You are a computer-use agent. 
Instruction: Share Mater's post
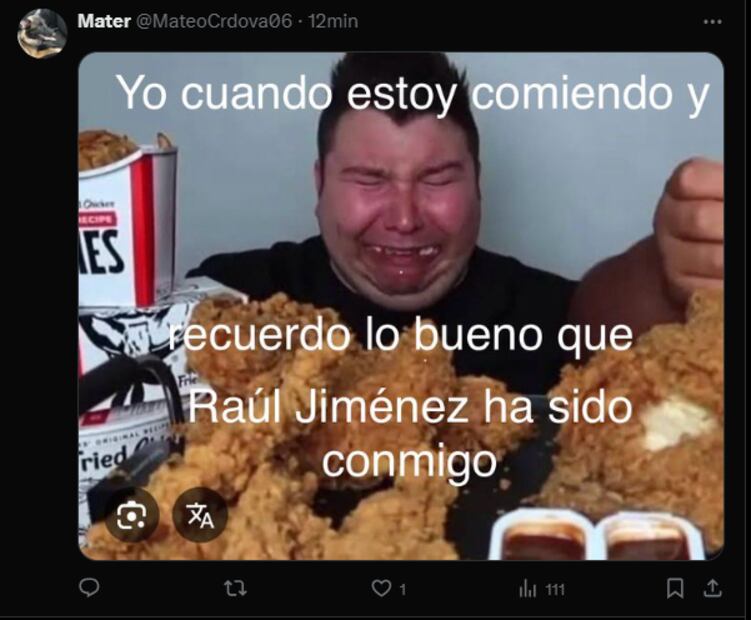712,588
